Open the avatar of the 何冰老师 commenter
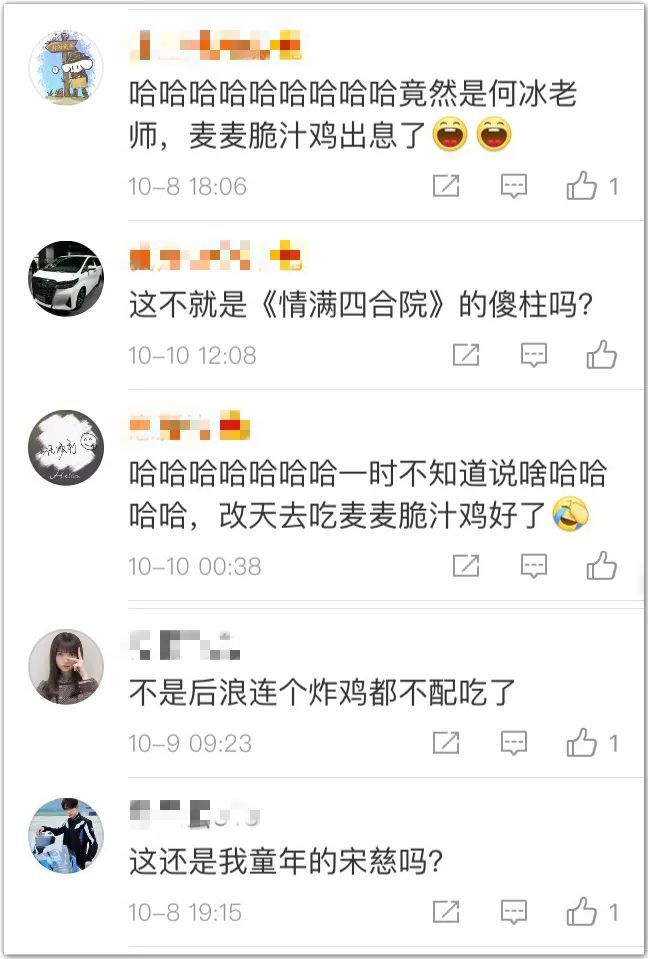The image size is (648, 959). click(x=66, y=67)
